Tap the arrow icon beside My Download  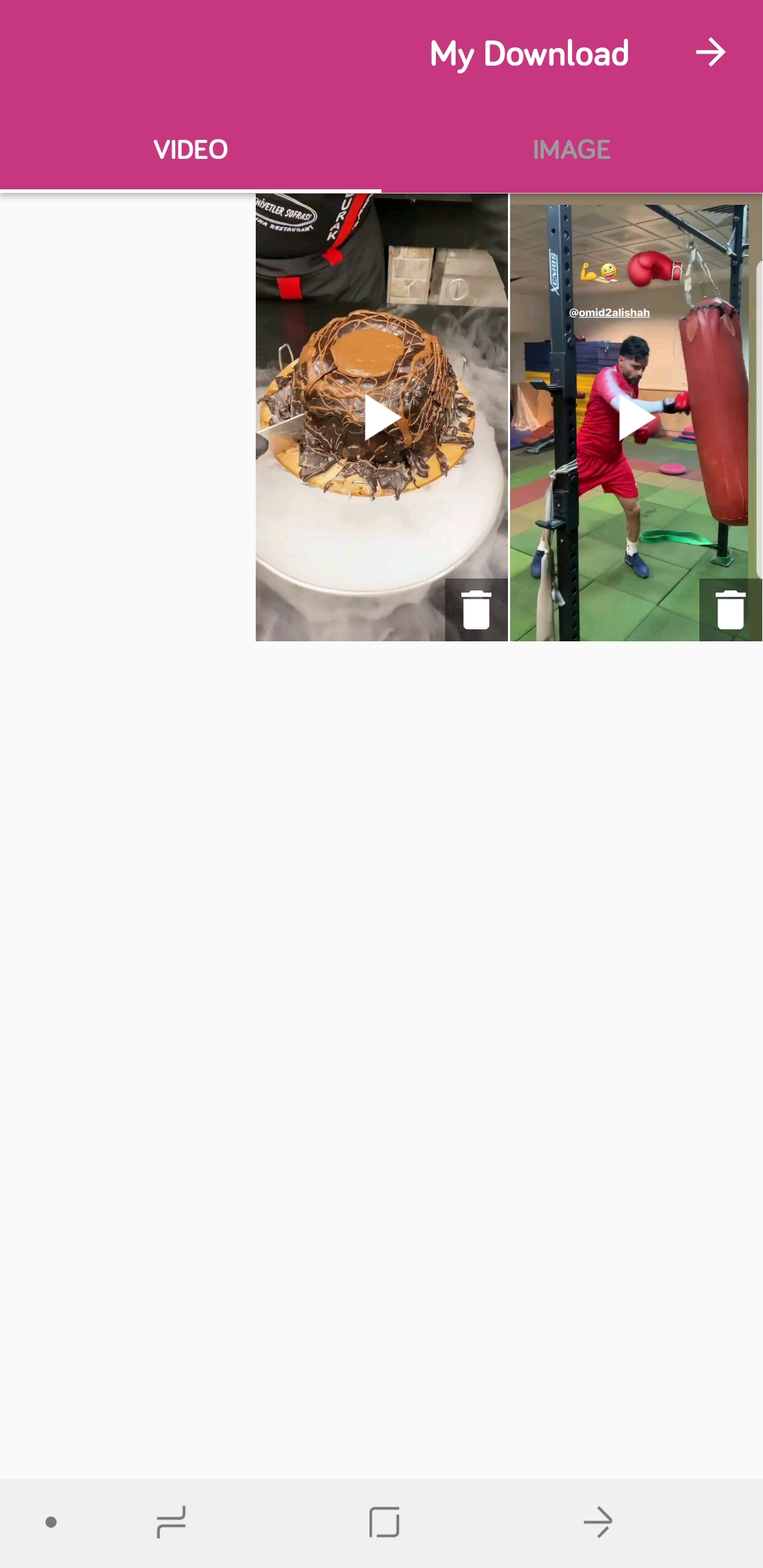(710, 53)
